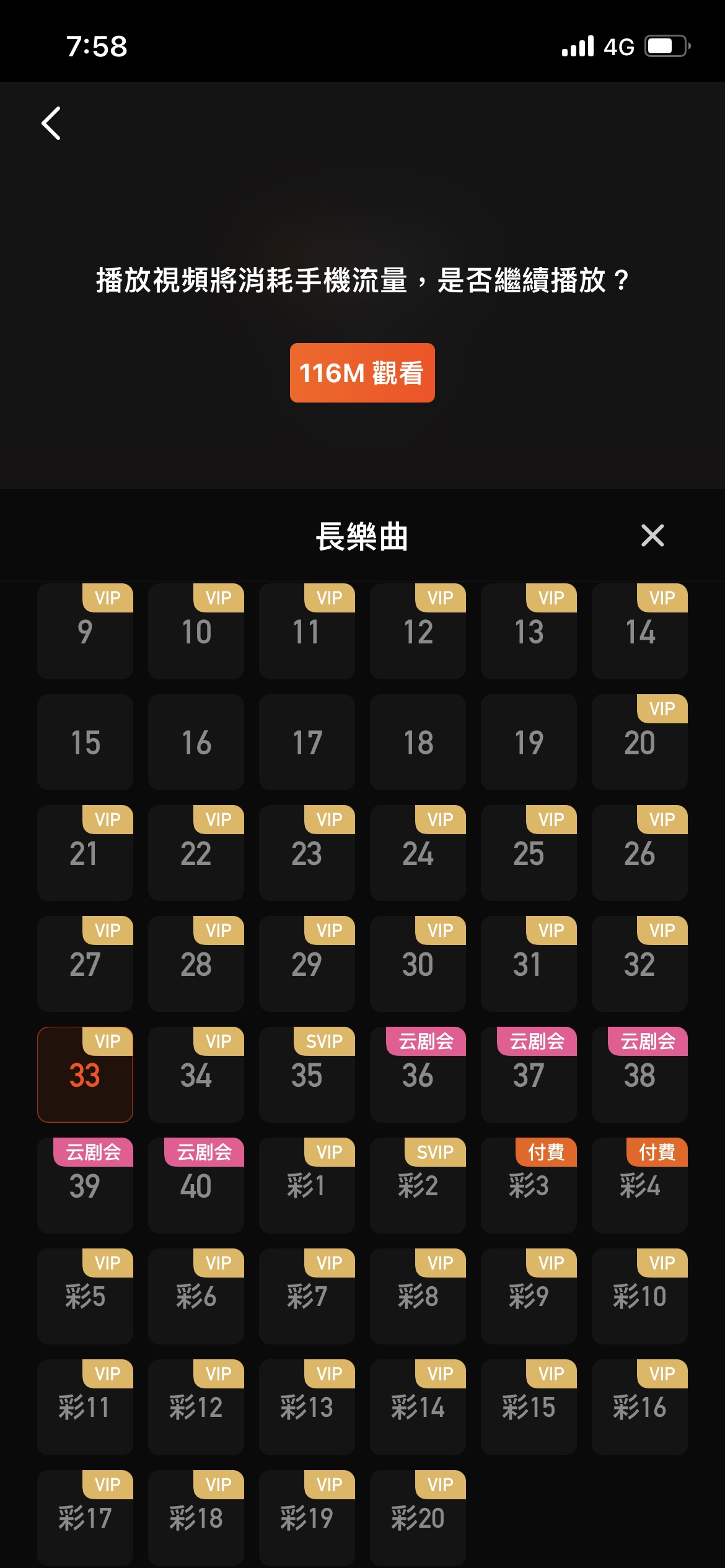Open VIP episode 20
Viewport: 725px width, 1568px height.
pos(639,743)
